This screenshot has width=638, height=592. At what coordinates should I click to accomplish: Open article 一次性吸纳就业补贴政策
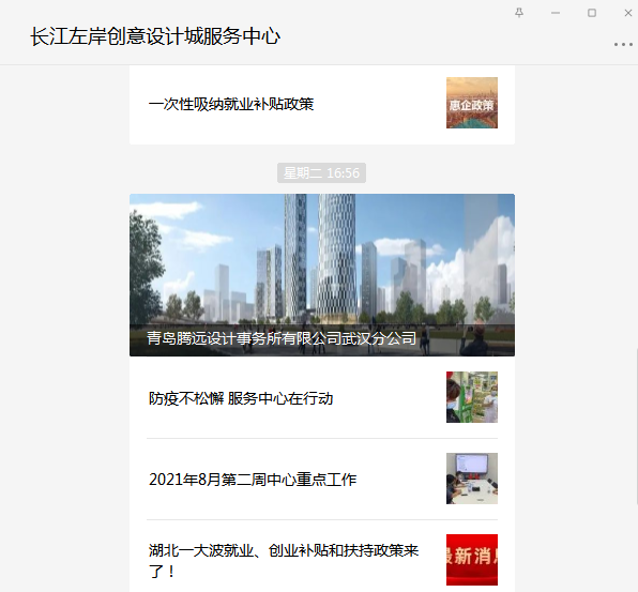pos(231,103)
